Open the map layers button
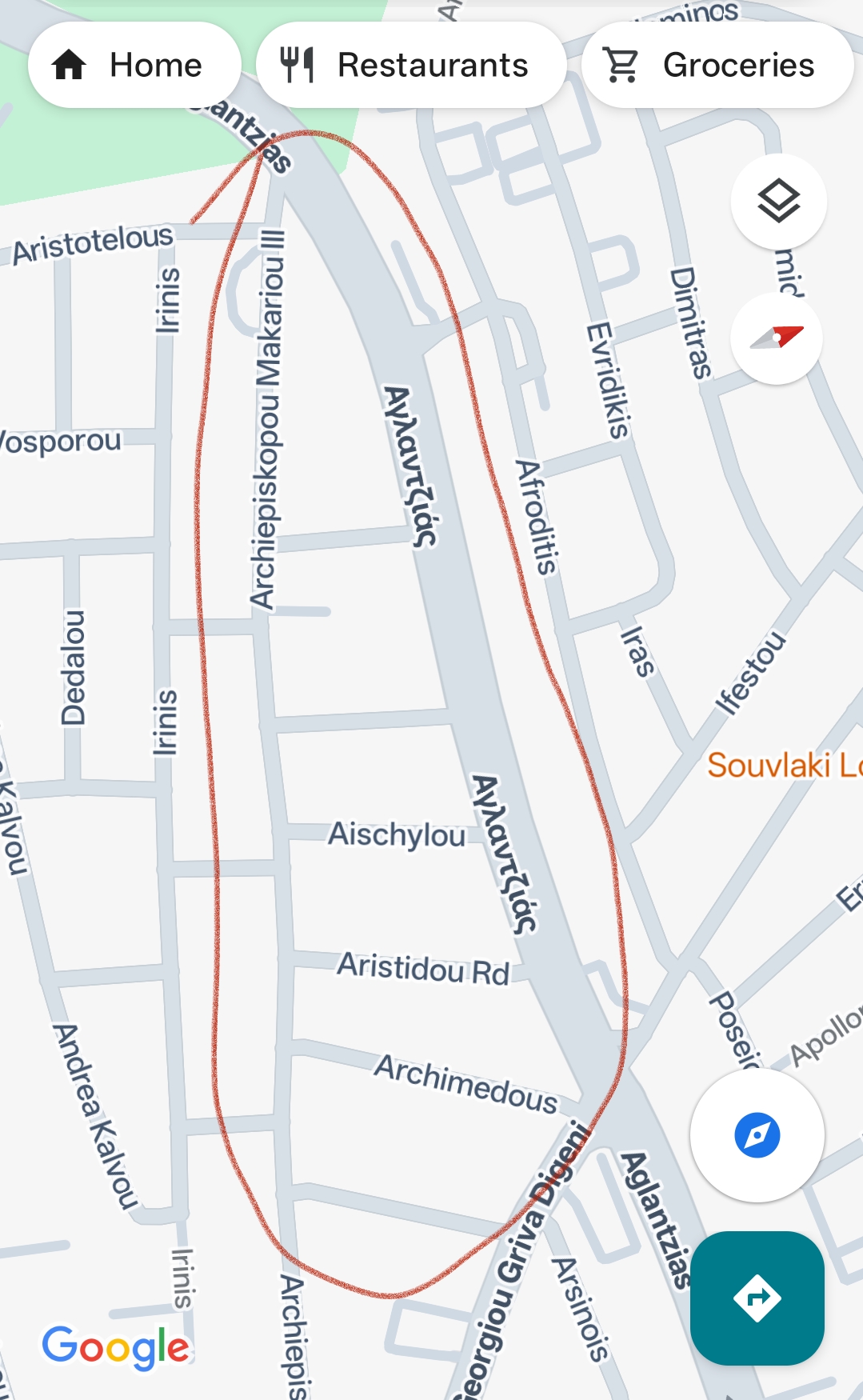The width and height of the screenshot is (863, 1400). (778, 201)
